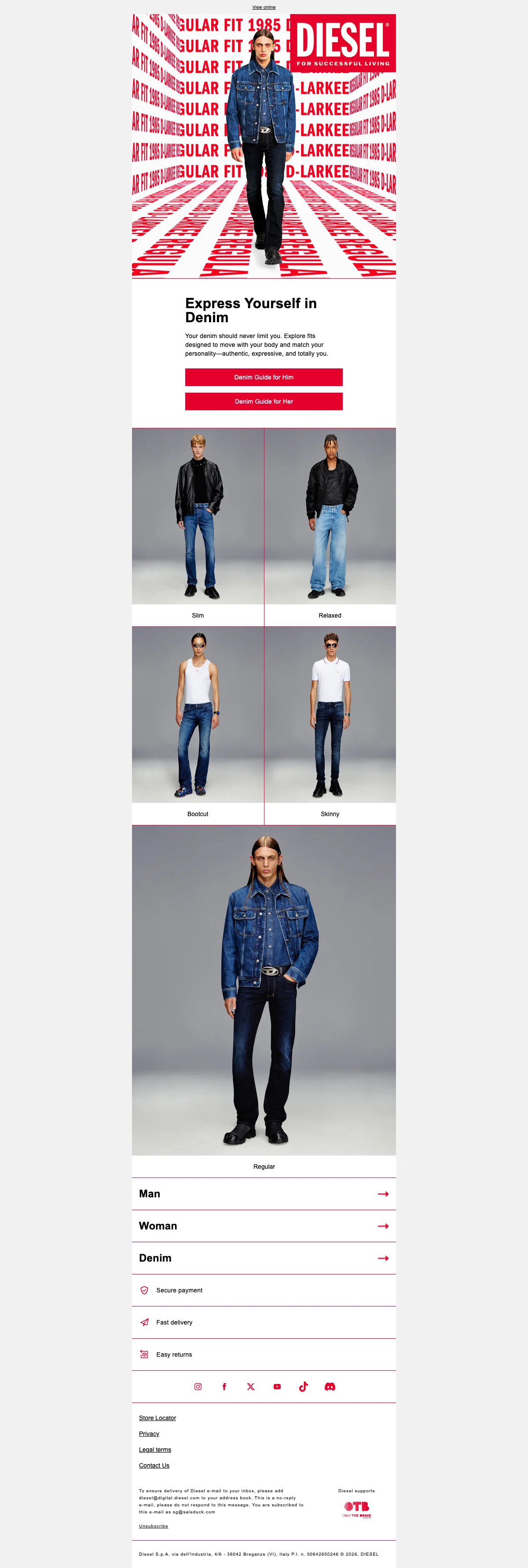
Task: Tap Denim Guide for Him button
Action: [264, 377]
